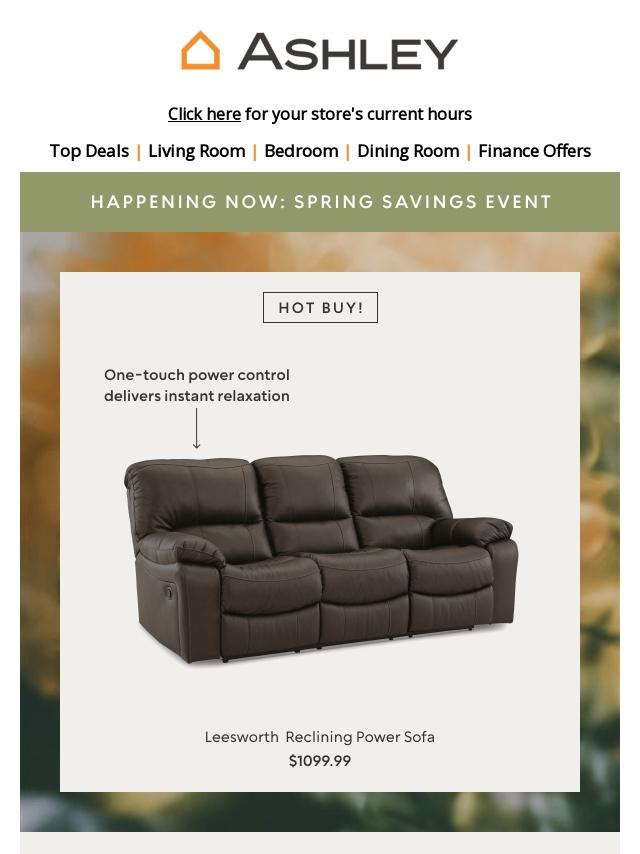This screenshot has height=854, width=640.
Task: Go to the Living Room category
Action: coord(197,151)
